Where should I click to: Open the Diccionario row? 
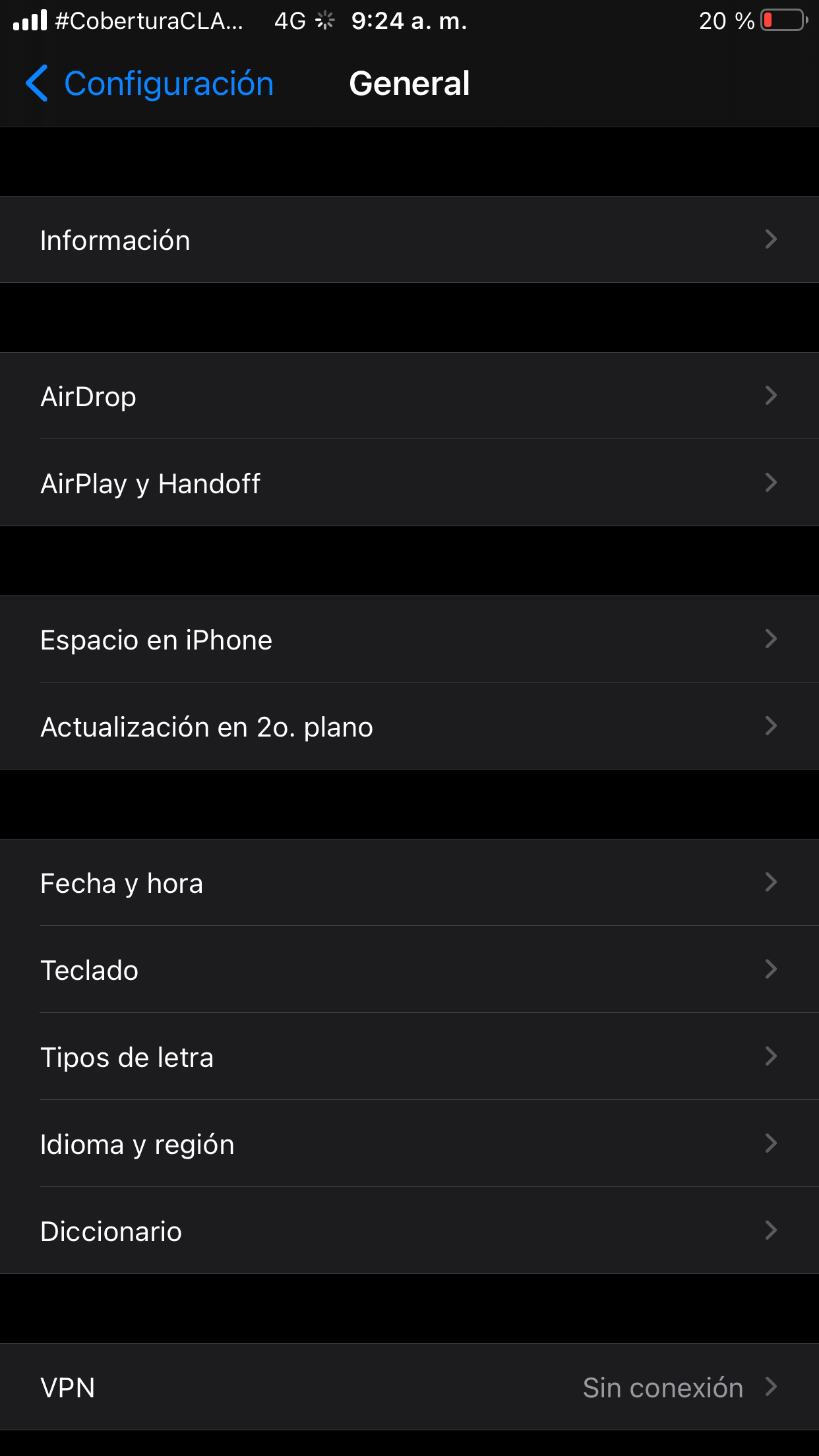[x=409, y=1231]
